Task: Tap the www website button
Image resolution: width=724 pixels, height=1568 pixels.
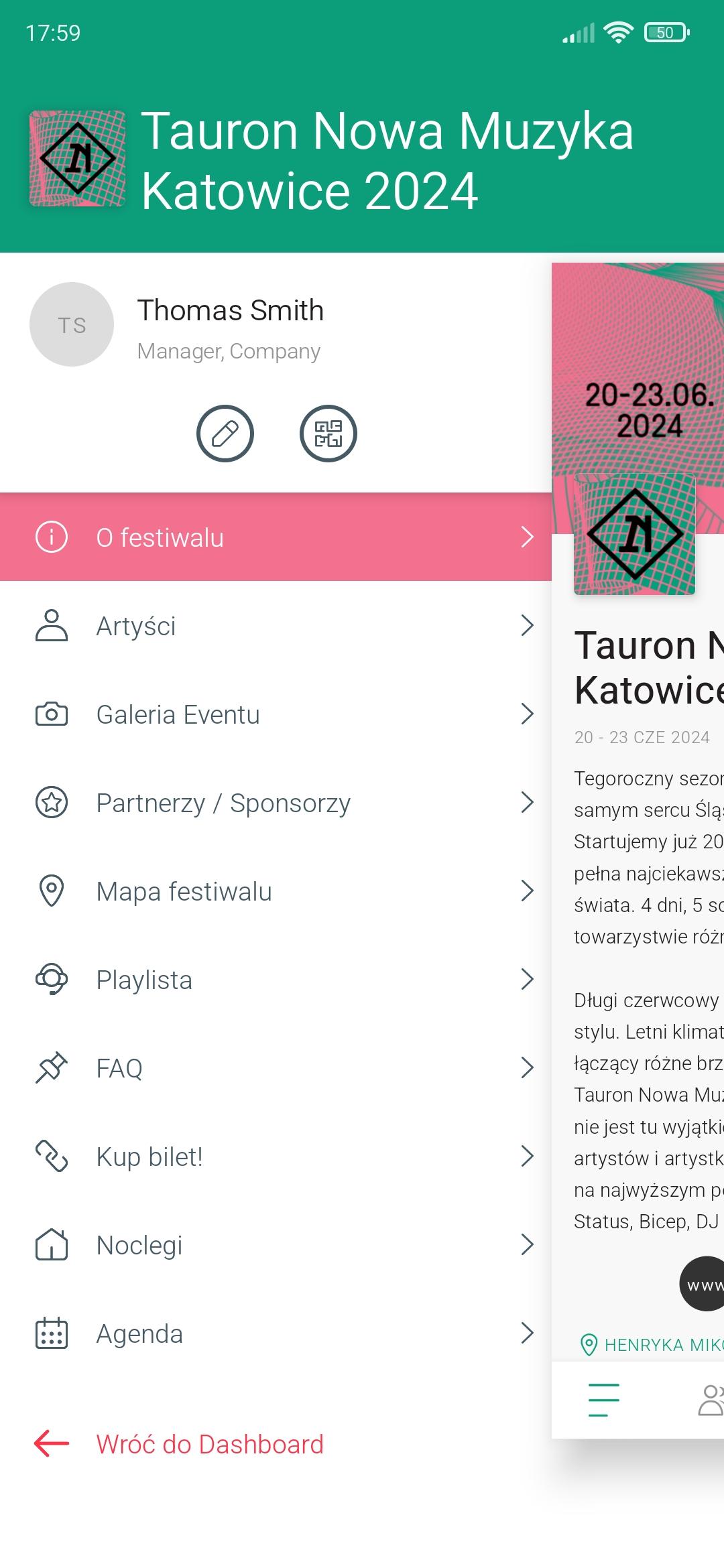Action: point(702,1283)
